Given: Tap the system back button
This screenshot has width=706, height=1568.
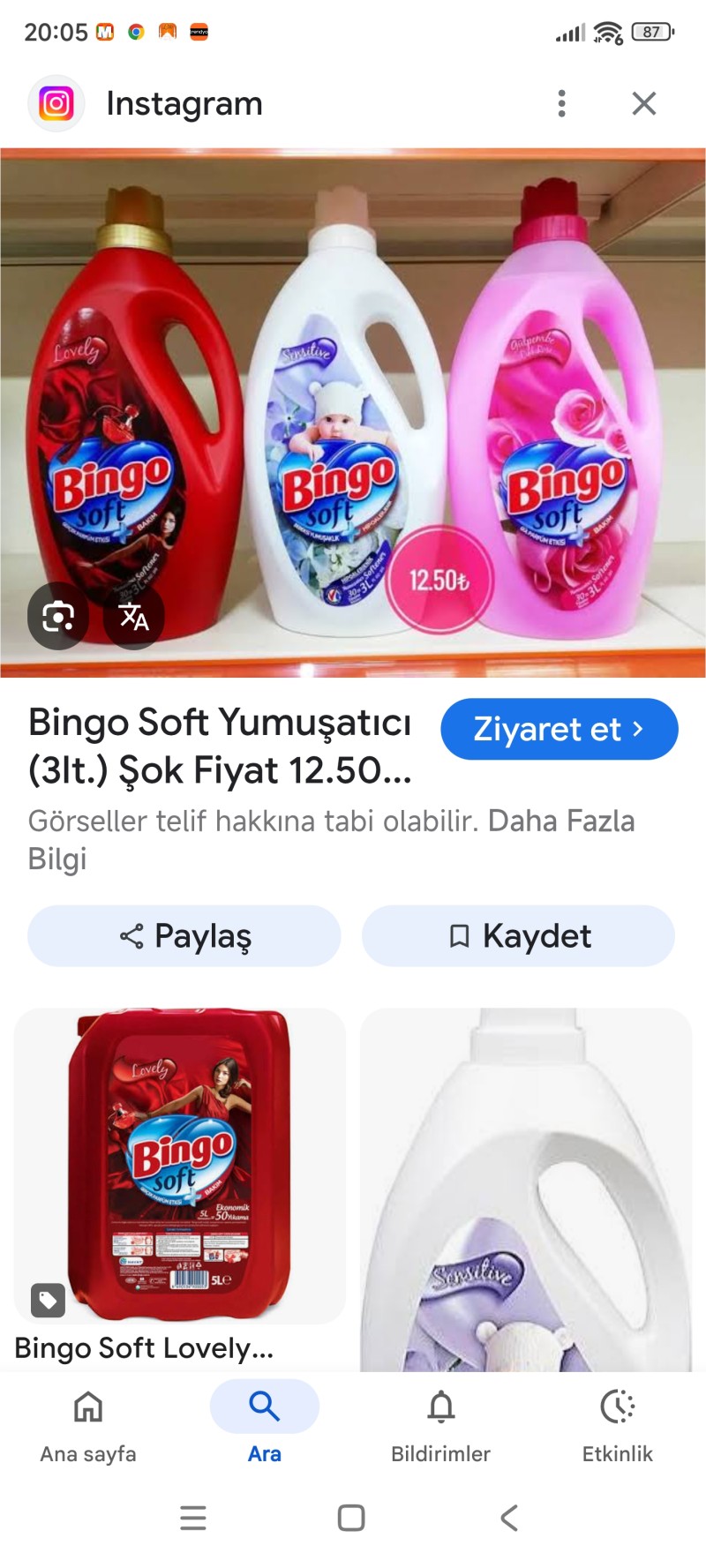Looking at the screenshot, I should tap(508, 1518).
